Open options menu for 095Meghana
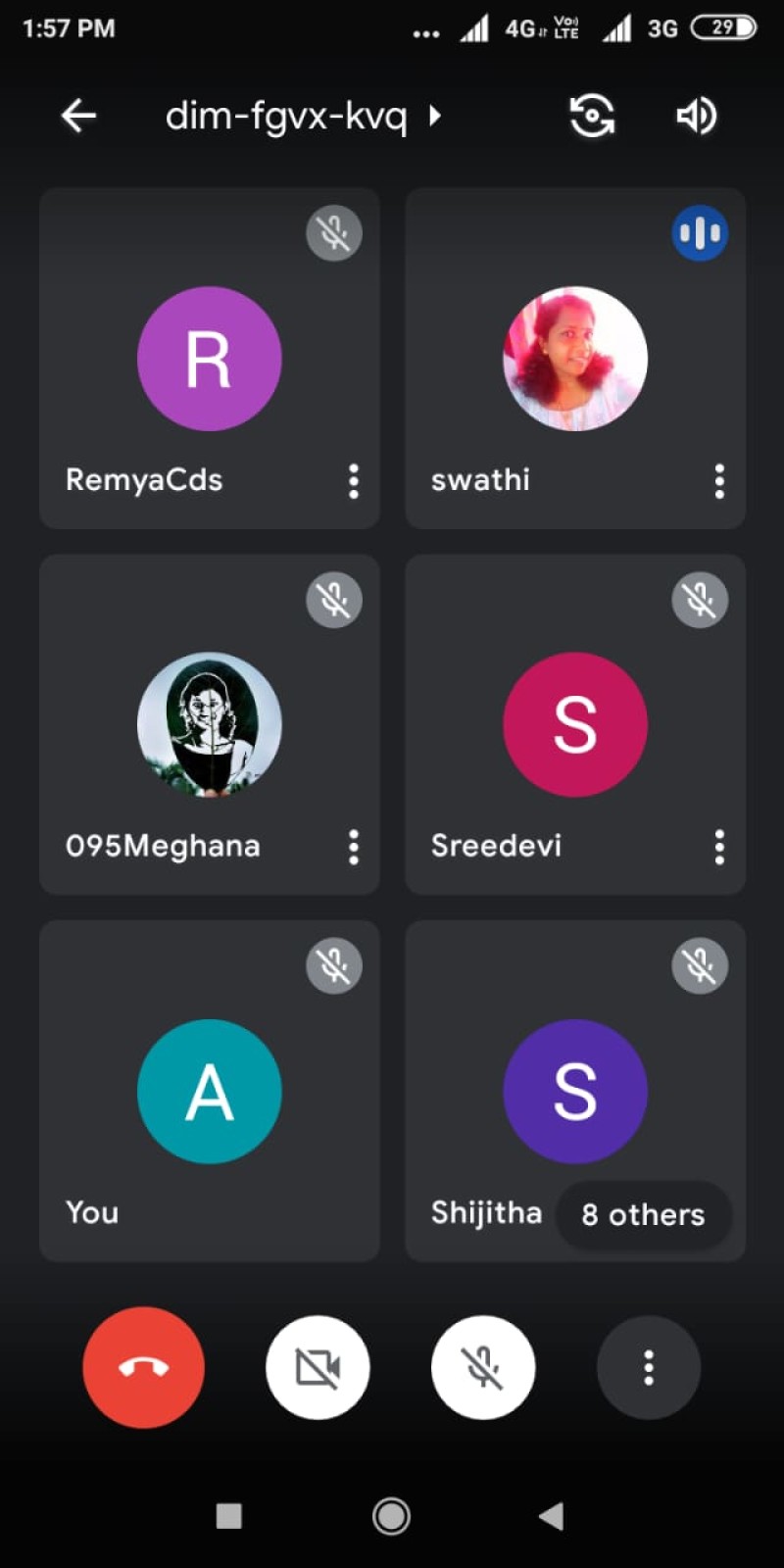 (354, 847)
